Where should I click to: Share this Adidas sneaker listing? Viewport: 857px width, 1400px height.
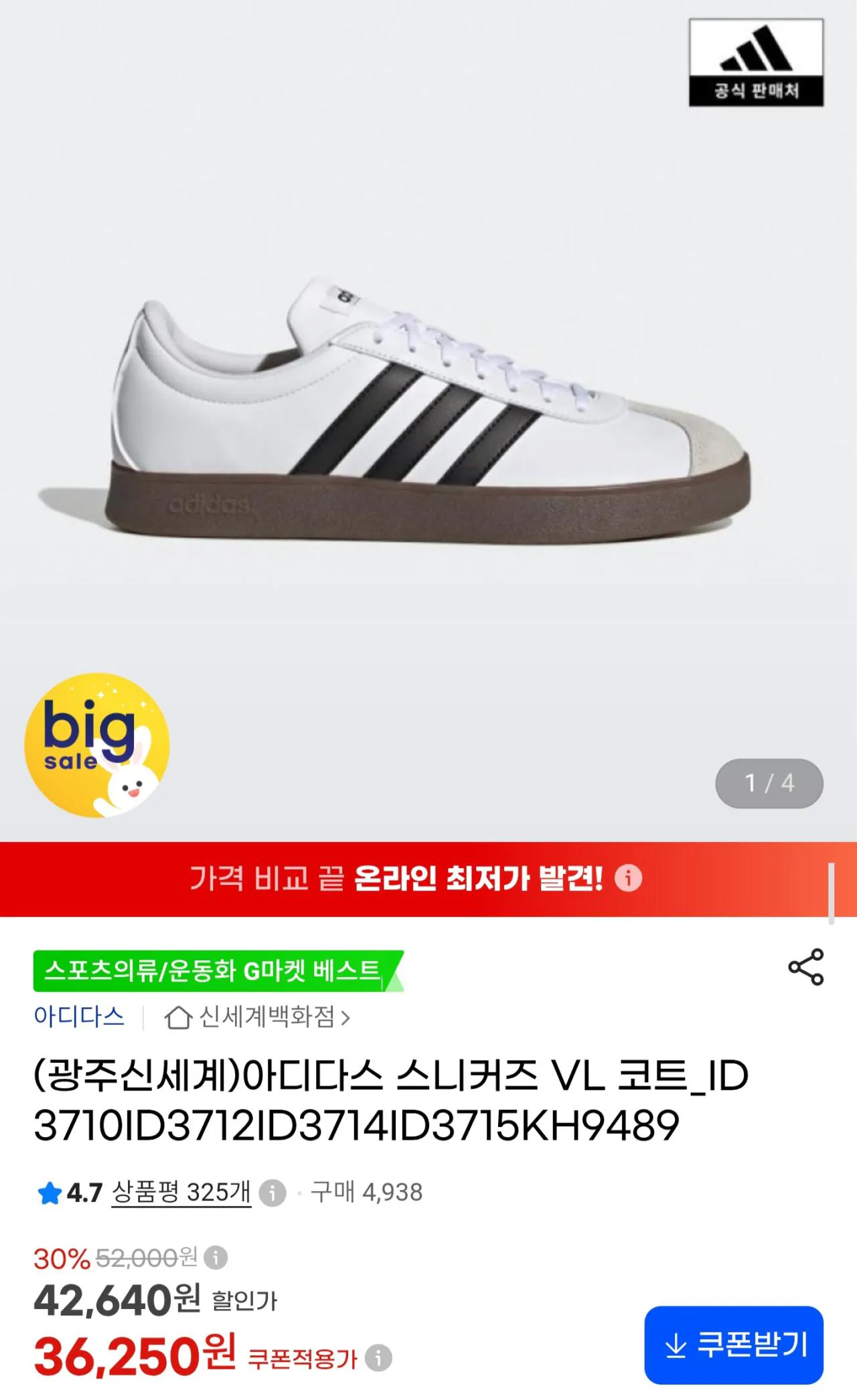[806, 967]
